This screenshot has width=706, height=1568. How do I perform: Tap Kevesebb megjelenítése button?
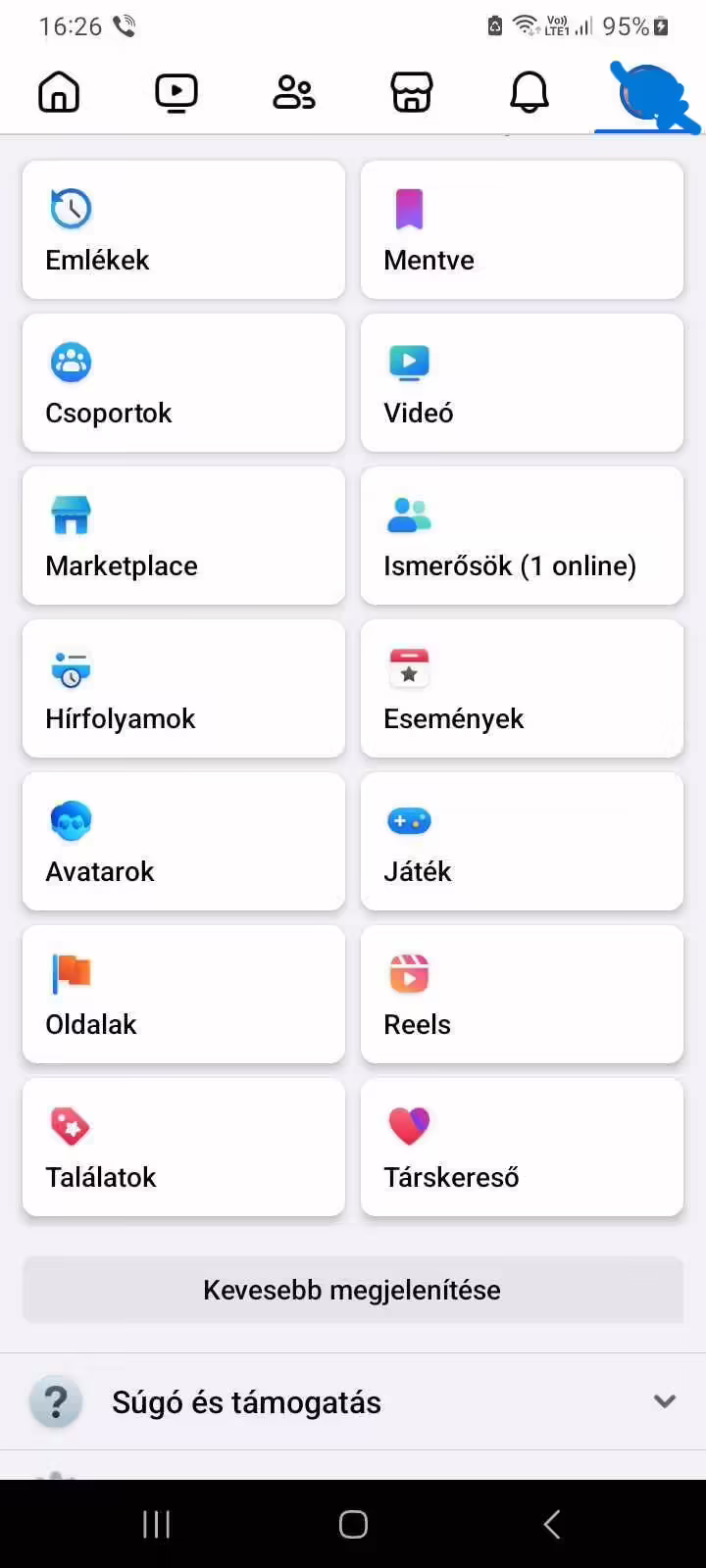click(353, 1290)
